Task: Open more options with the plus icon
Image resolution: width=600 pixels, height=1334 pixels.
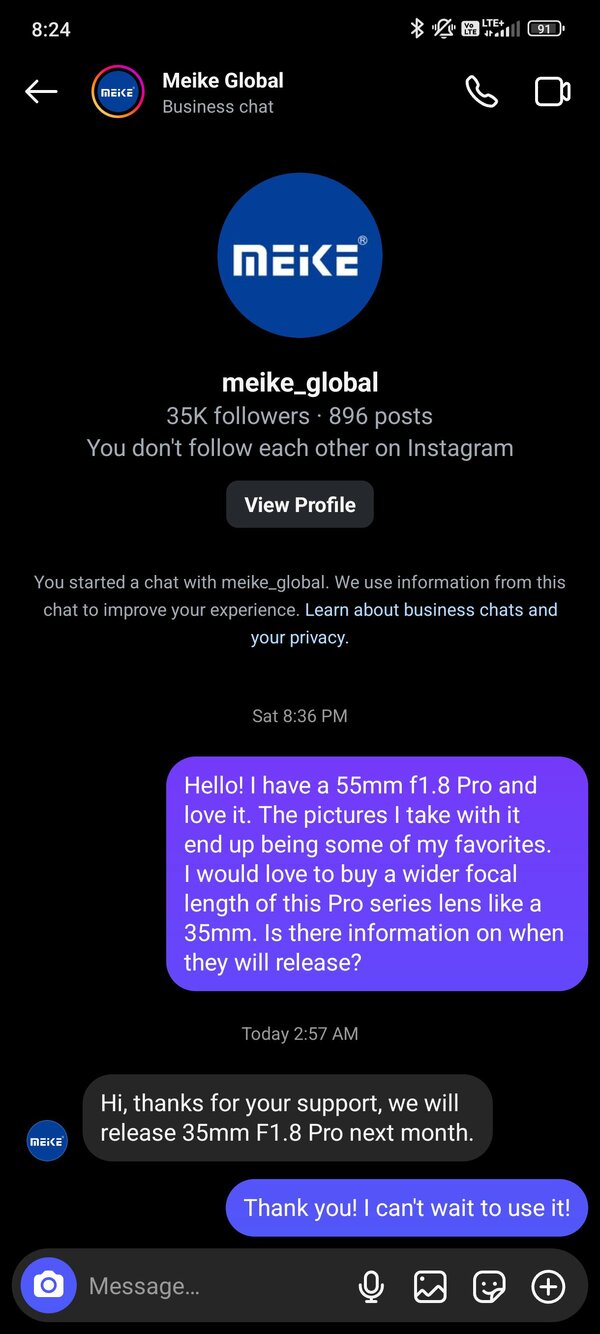Action: pos(548,1286)
